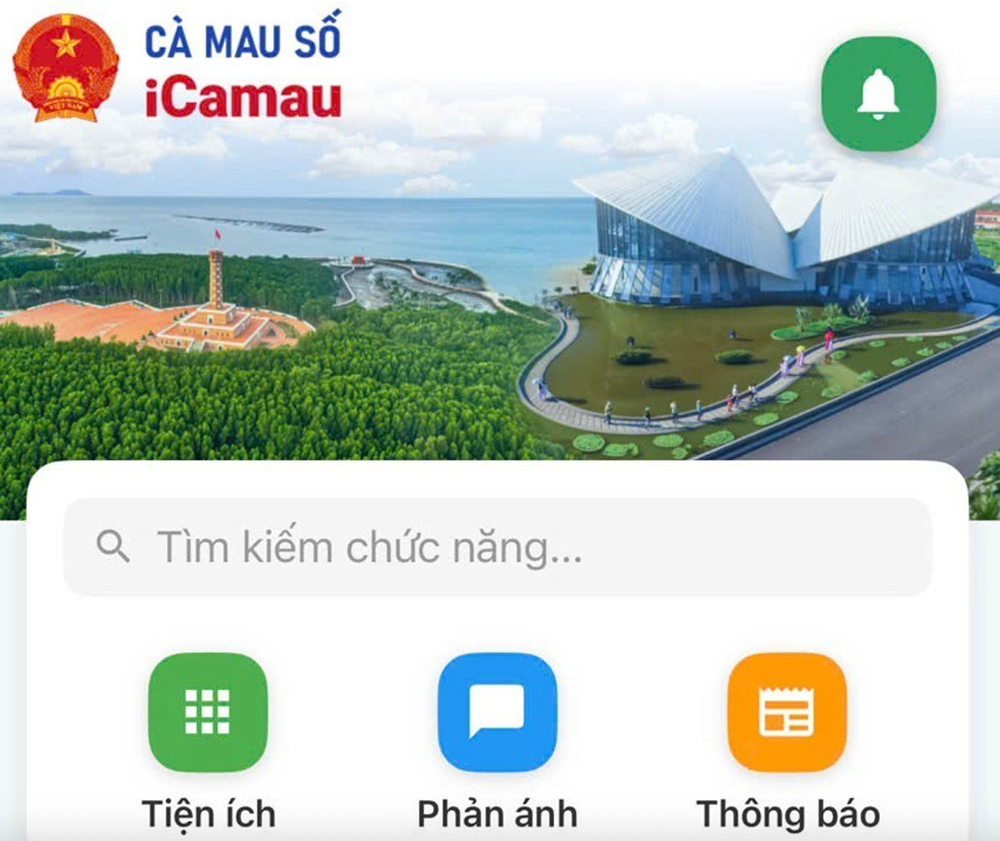Screen dimensions: 1000x841
Task: Open the Thông báo news section
Action: (x=787, y=712)
